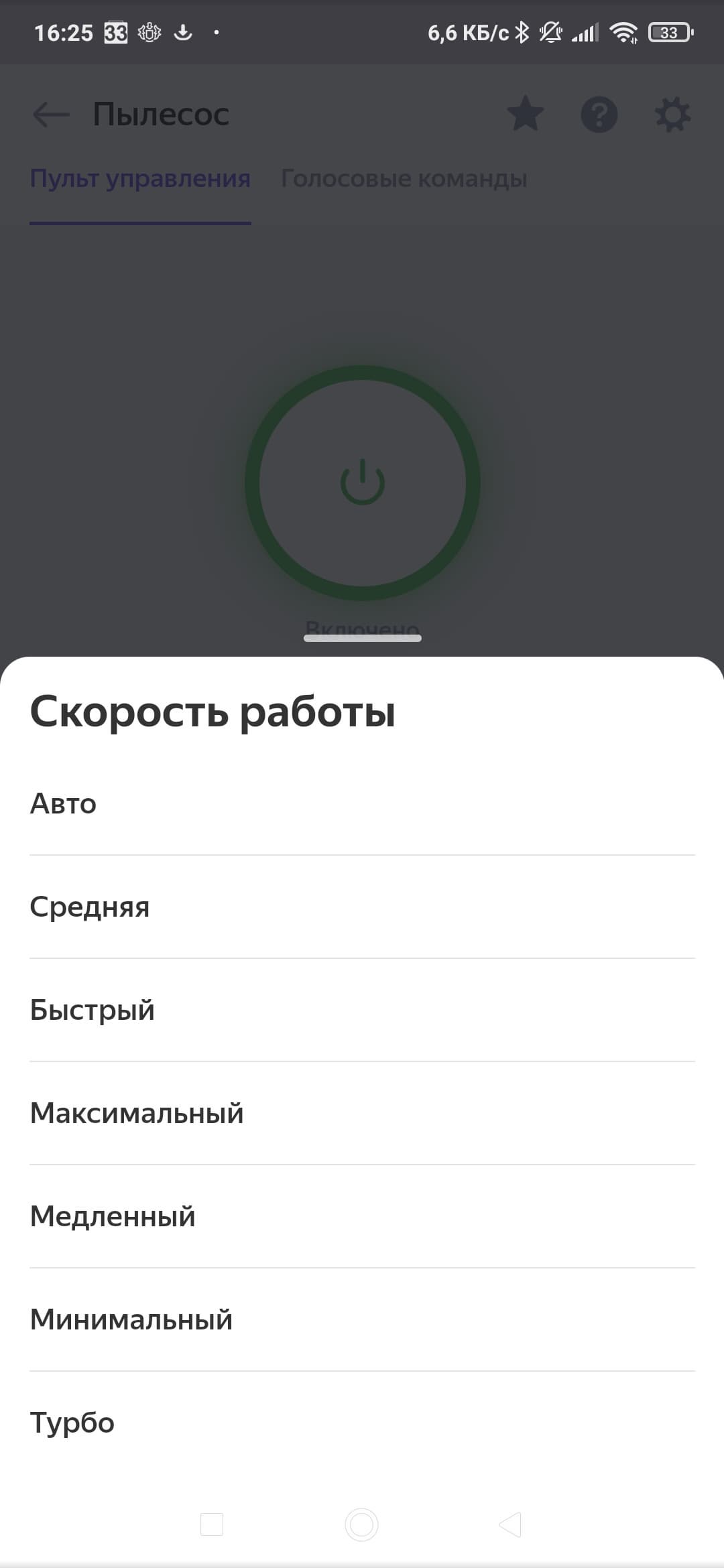
Task: Go back with the arrow next to Пылесос
Action: [x=51, y=115]
